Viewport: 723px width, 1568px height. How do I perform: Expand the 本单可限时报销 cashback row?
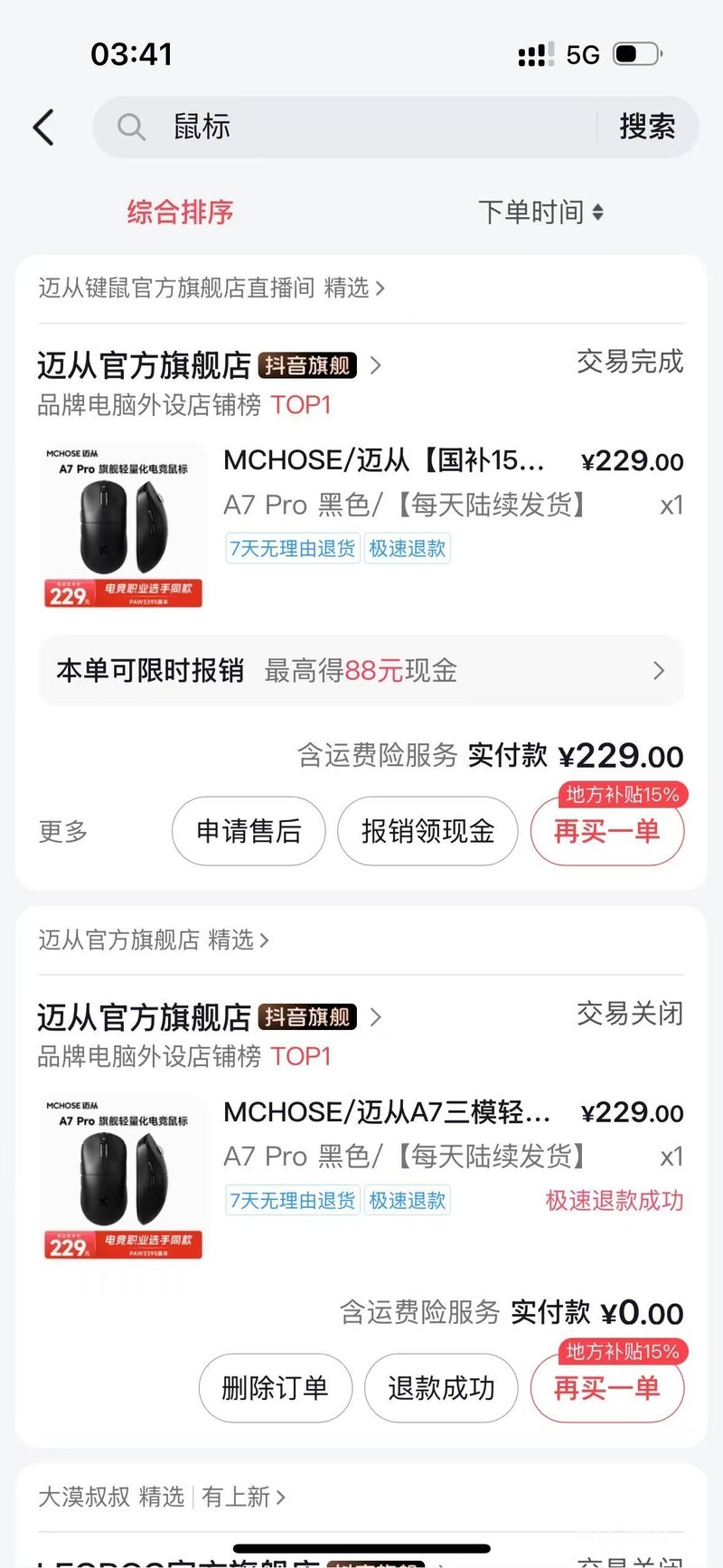point(361,671)
